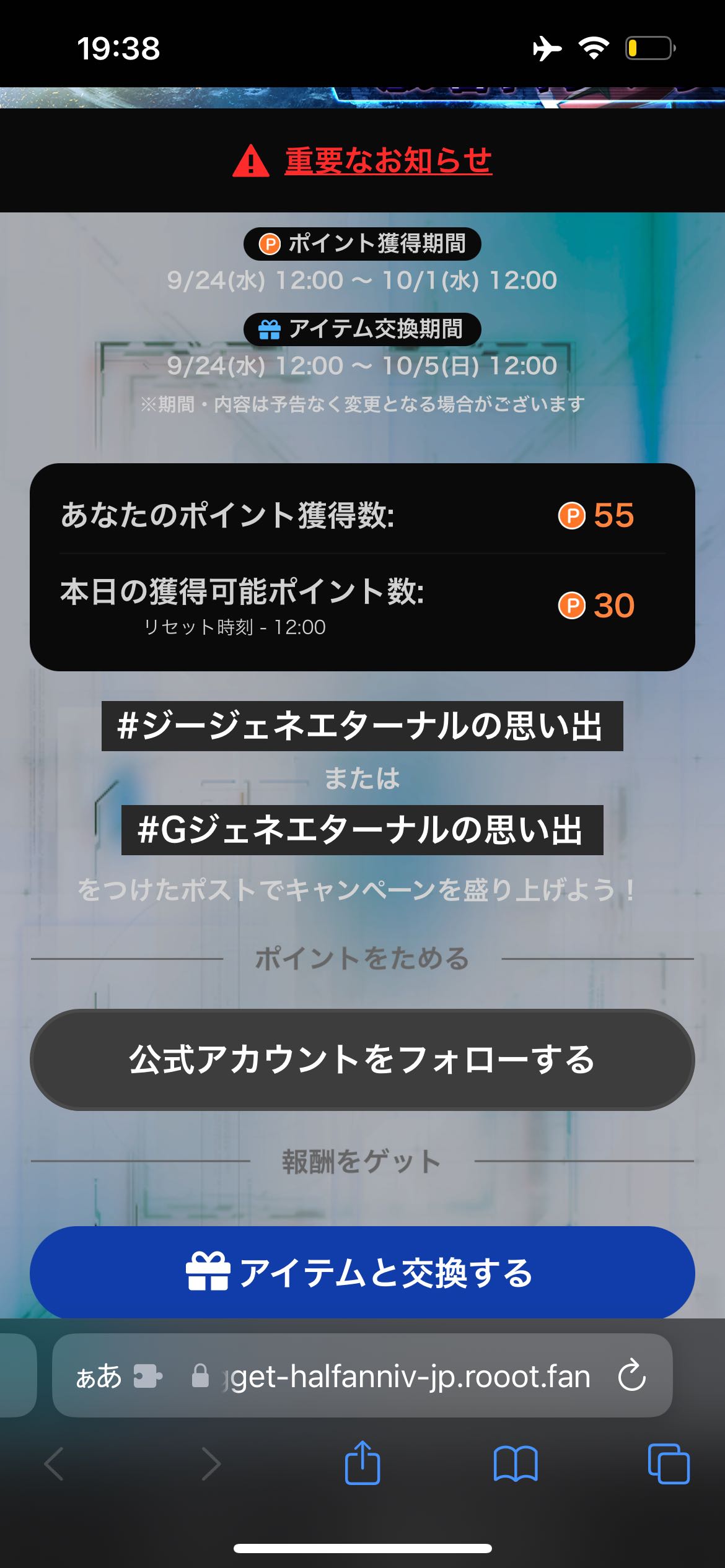Show all open Safari tabs
Image resolution: width=725 pixels, height=1568 pixels.
pos(668,1464)
